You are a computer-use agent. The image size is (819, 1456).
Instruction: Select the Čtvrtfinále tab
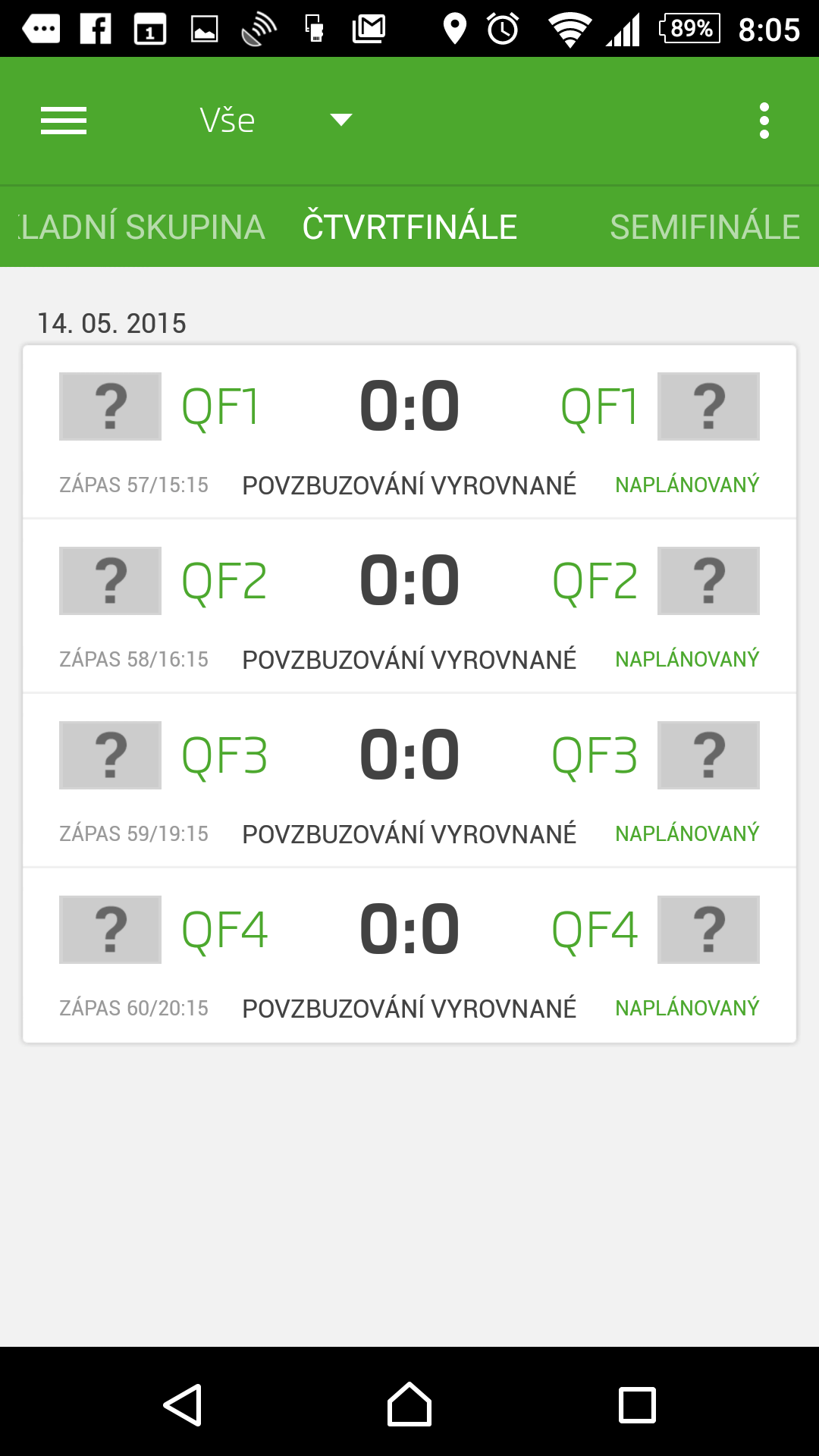pyautogui.click(x=409, y=227)
